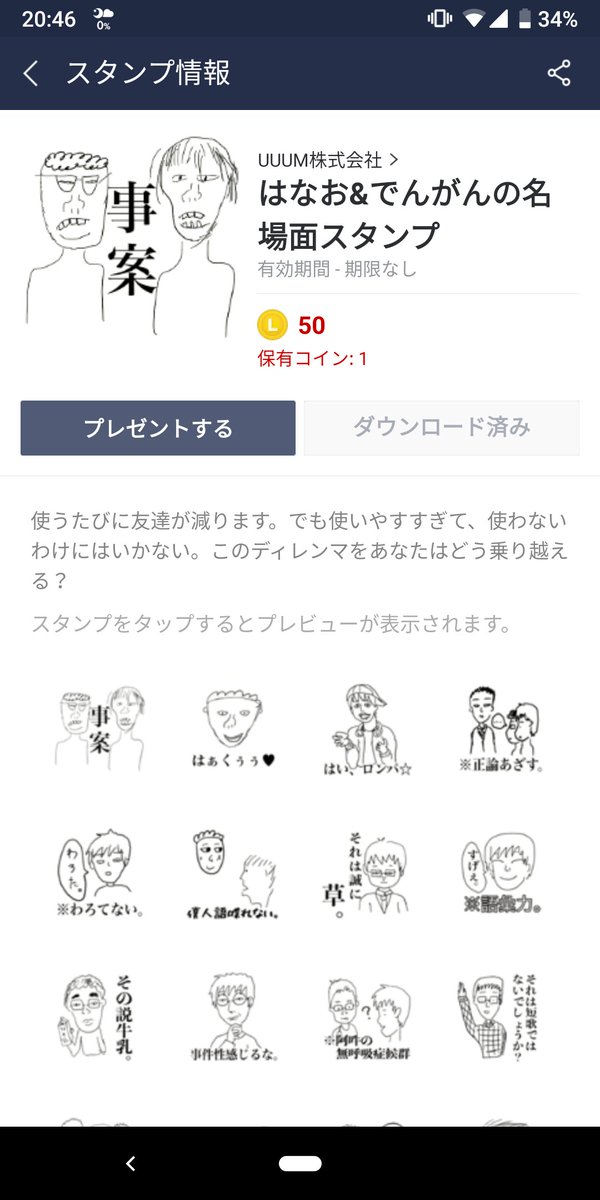Preview the はい、ロンパ☆ sticker
Viewport: 600px width, 1200px height.
pyautogui.click(x=365, y=732)
